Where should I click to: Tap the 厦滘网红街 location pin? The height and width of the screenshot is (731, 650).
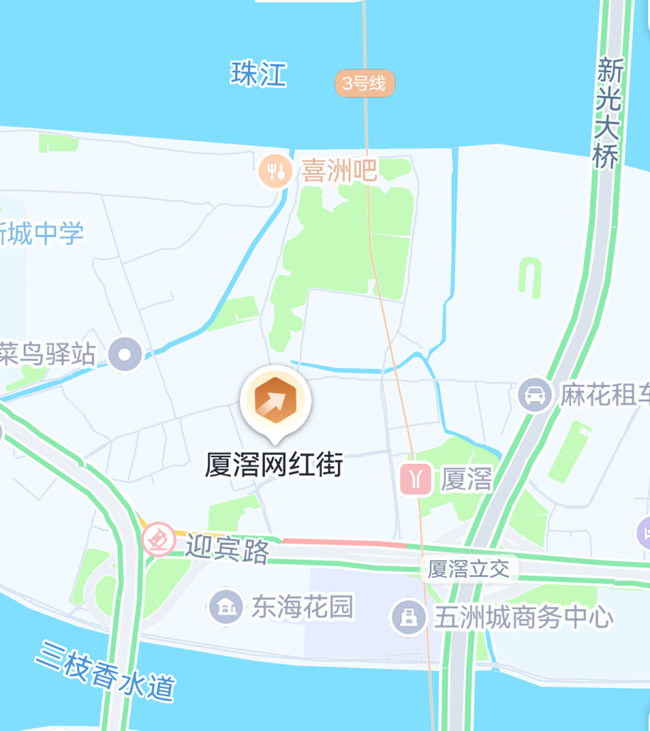click(x=276, y=402)
